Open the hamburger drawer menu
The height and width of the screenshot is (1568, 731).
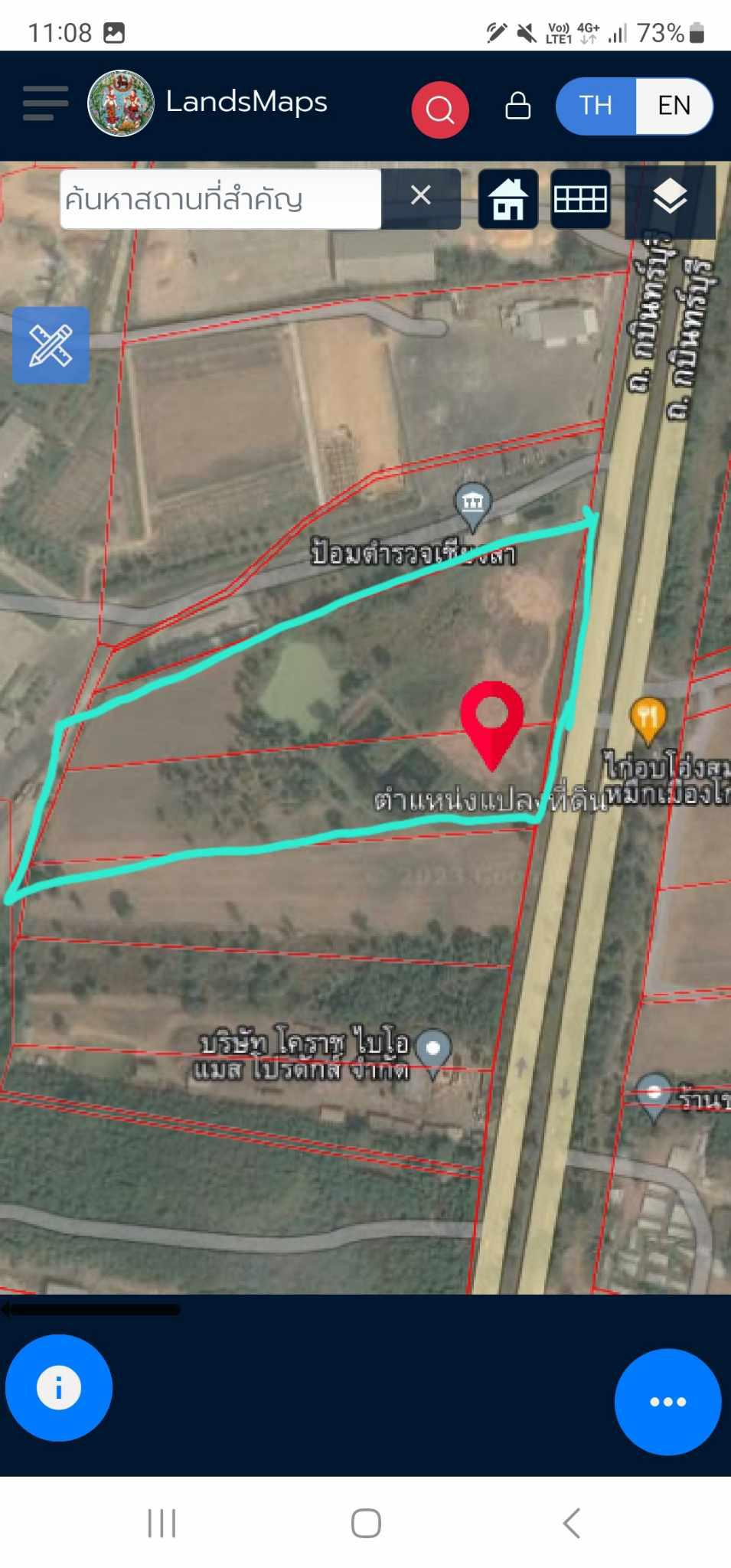pyautogui.click(x=45, y=103)
